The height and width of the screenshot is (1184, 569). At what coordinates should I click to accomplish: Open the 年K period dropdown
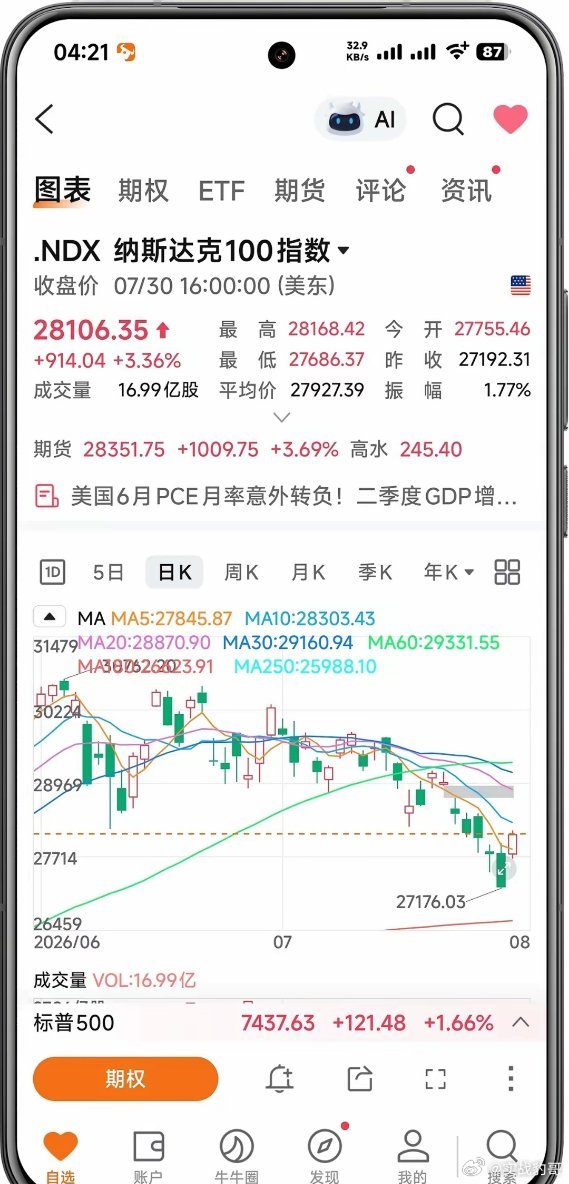pyautogui.click(x=448, y=572)
